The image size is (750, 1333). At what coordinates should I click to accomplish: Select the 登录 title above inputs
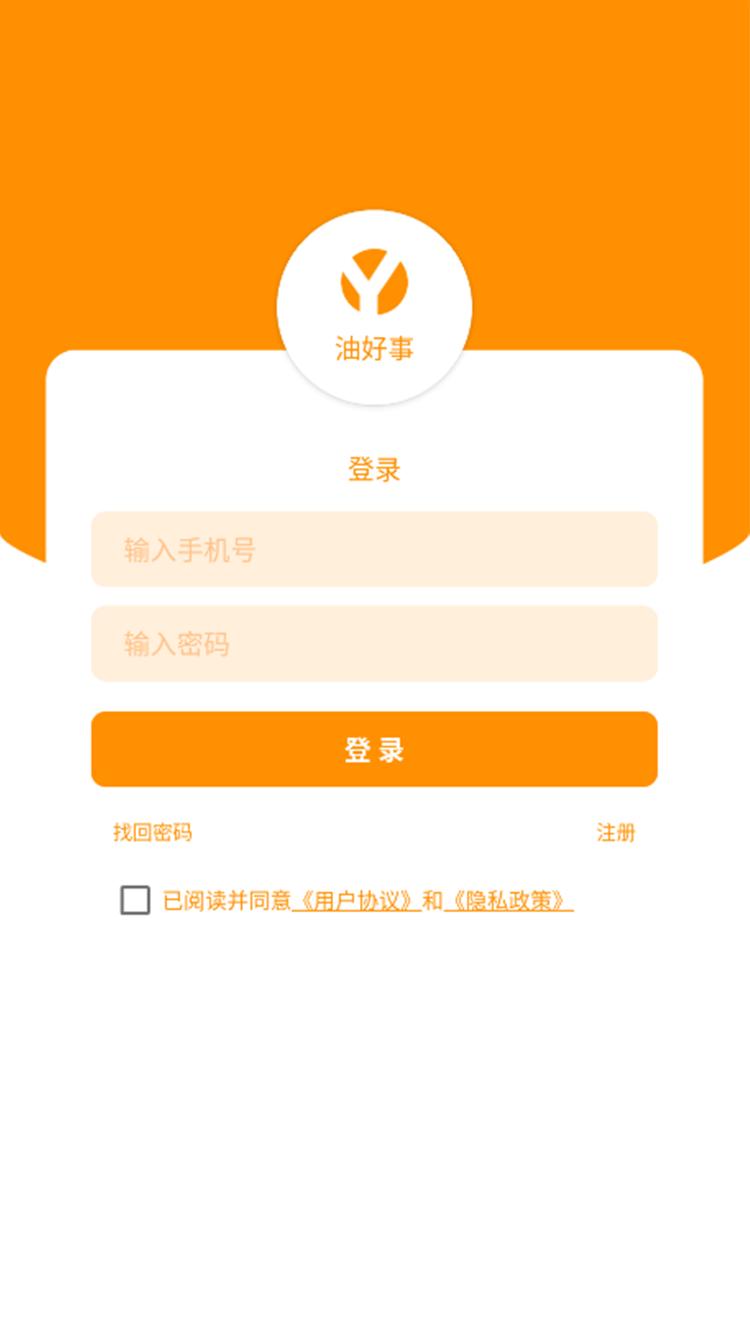point(373,468)
